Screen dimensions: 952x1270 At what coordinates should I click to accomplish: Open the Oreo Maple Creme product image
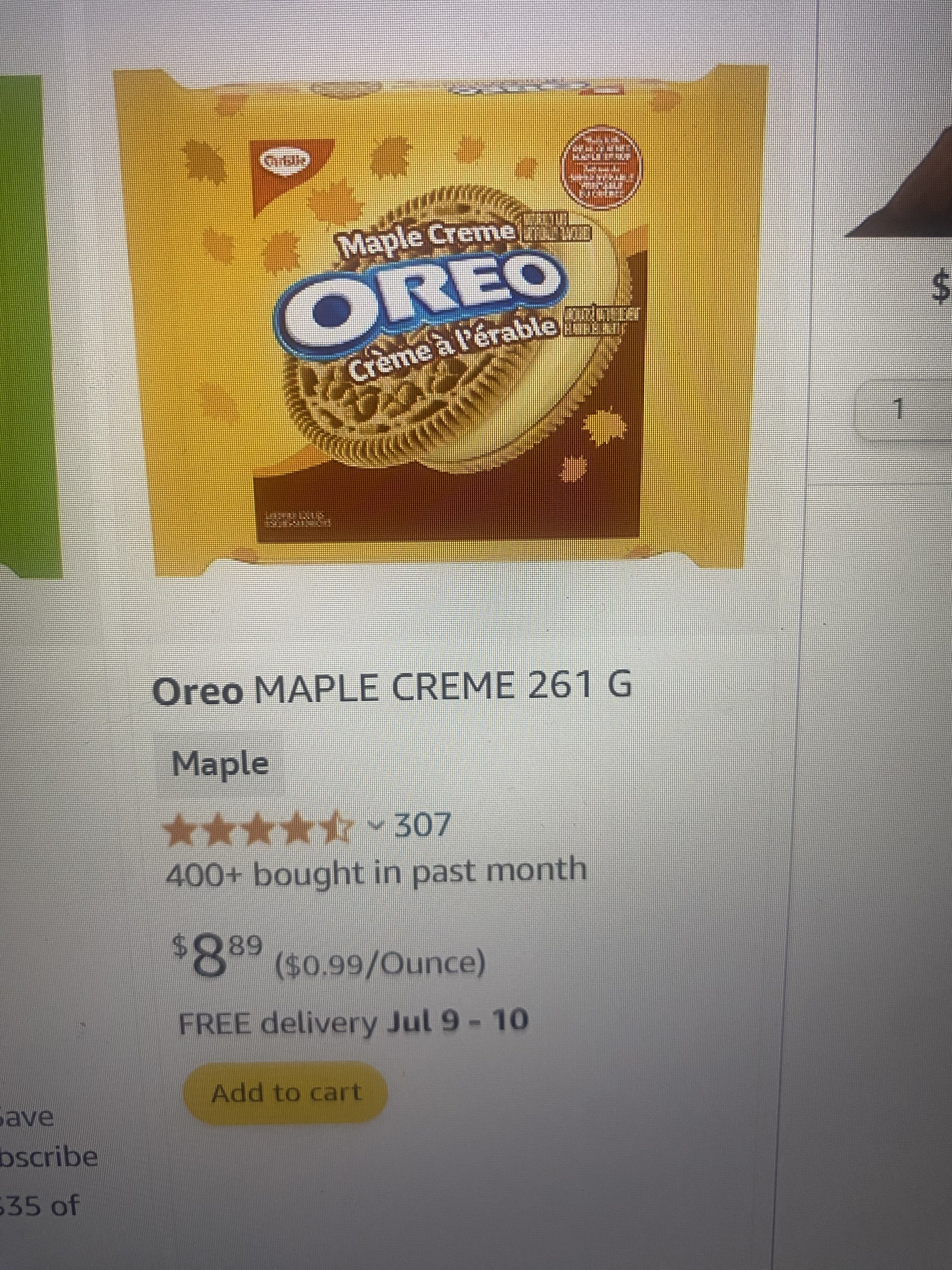tap(439, 319)
